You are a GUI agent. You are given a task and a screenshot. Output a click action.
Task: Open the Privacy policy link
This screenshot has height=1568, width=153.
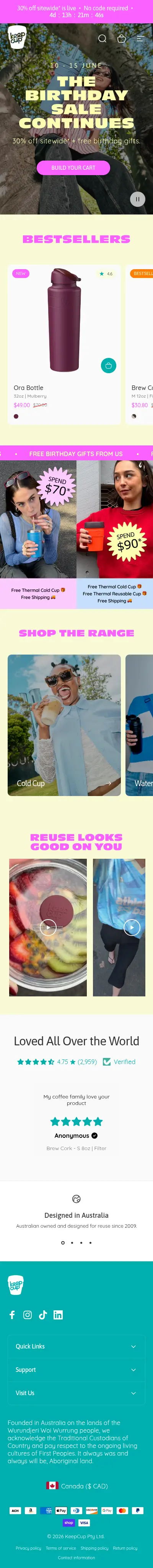pos(28,1547)
